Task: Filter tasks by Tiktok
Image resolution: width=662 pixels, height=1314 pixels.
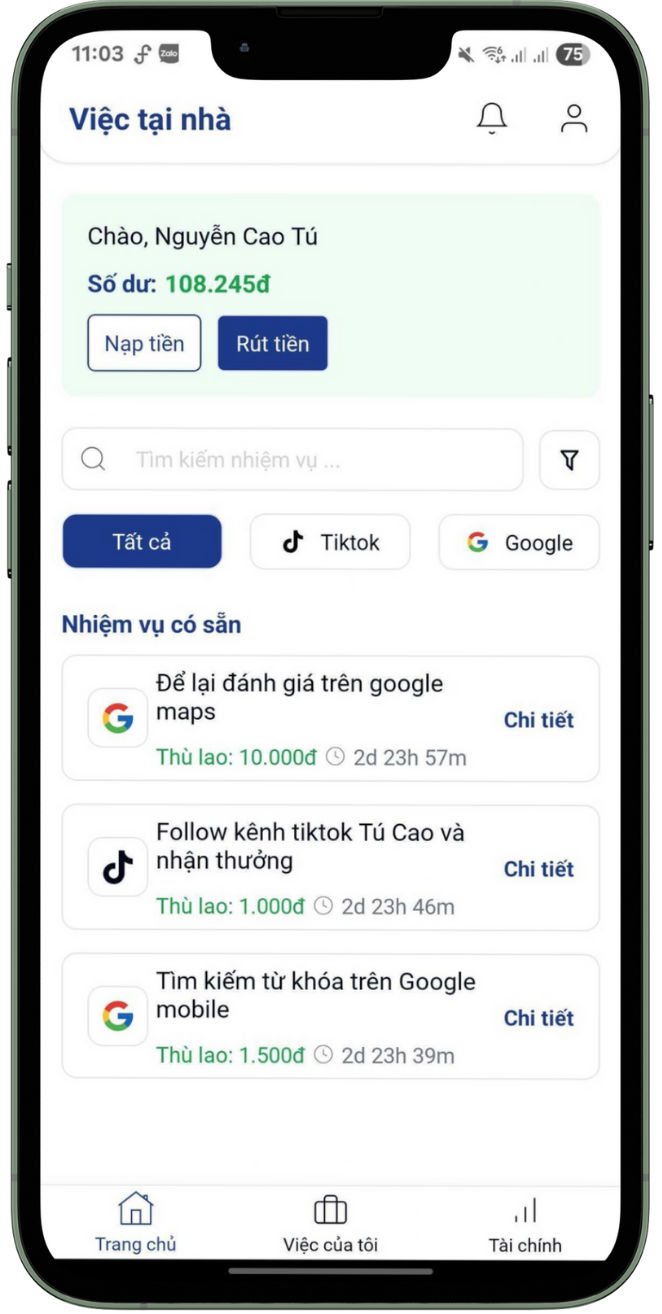Action: [x=330, y=542]
